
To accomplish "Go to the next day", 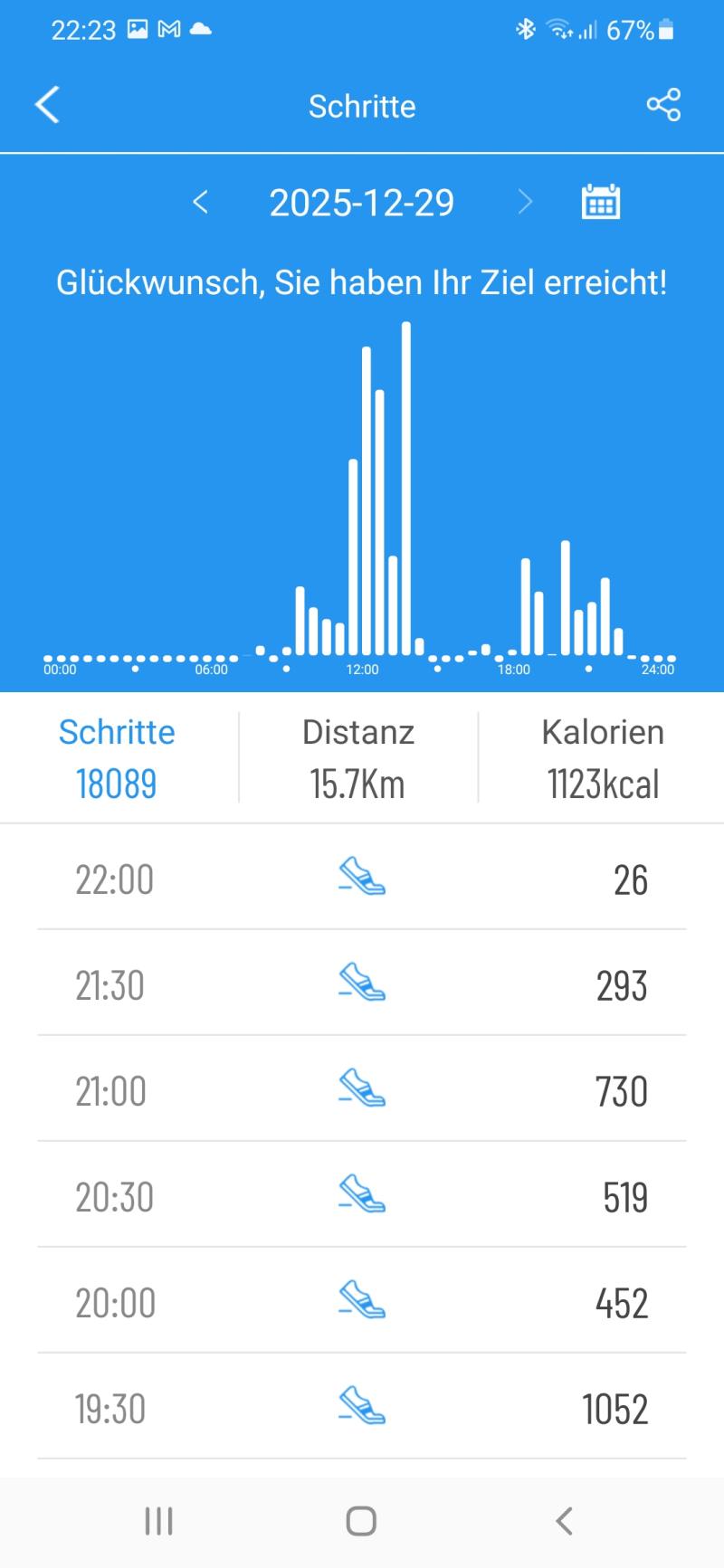I will point(525,202).
